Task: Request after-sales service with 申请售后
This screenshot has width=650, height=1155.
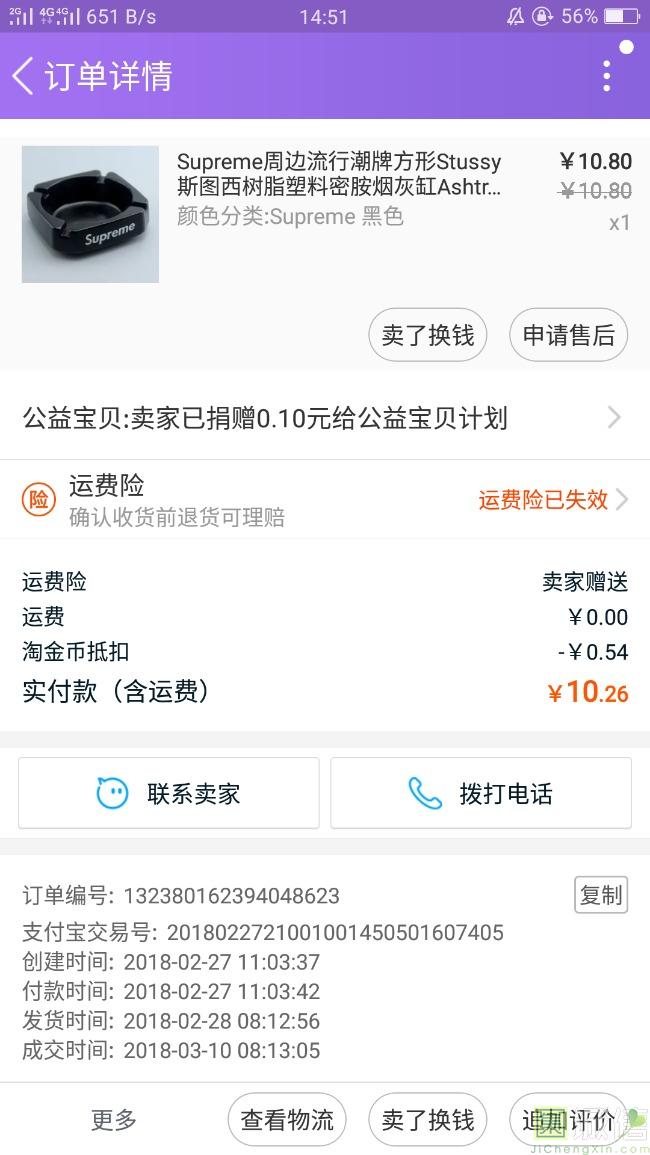Action: click(x=568, y=335)
